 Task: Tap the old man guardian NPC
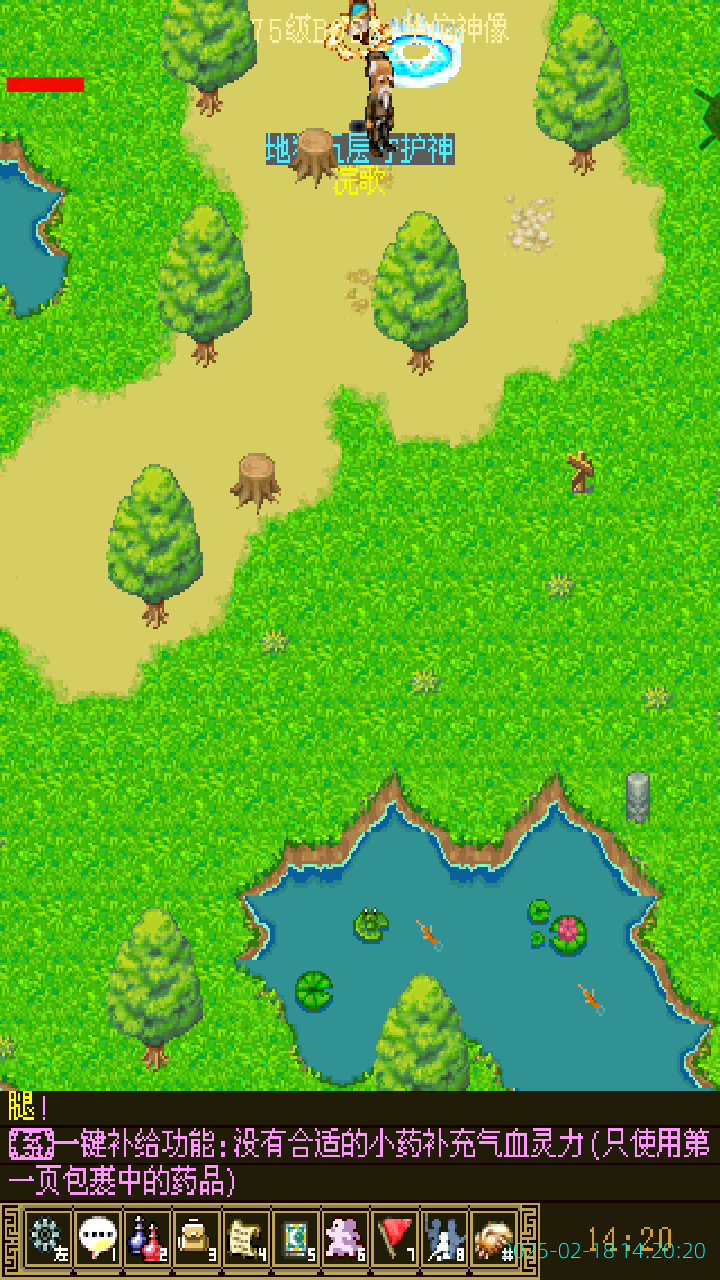379,103
